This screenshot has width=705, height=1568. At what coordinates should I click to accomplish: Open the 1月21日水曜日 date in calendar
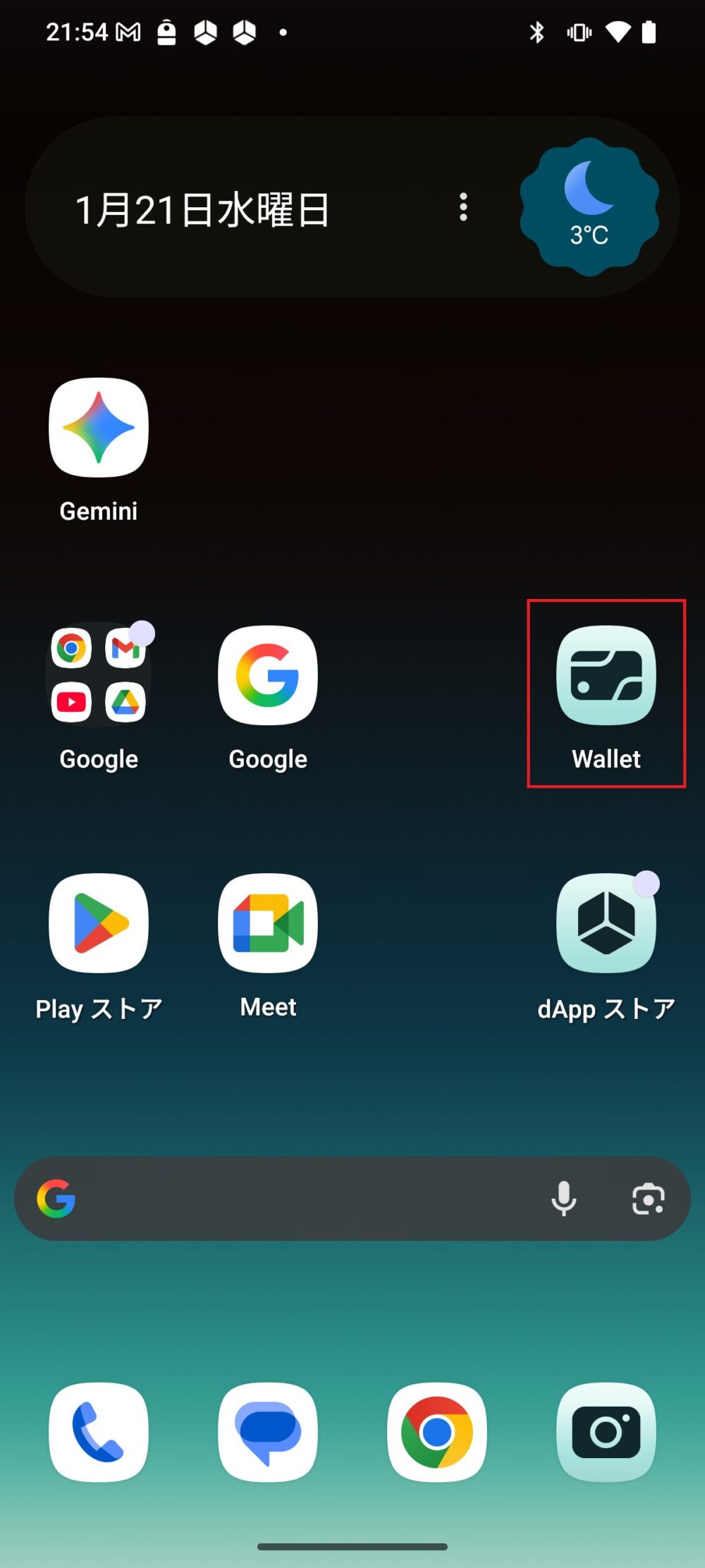click(202, 210)
